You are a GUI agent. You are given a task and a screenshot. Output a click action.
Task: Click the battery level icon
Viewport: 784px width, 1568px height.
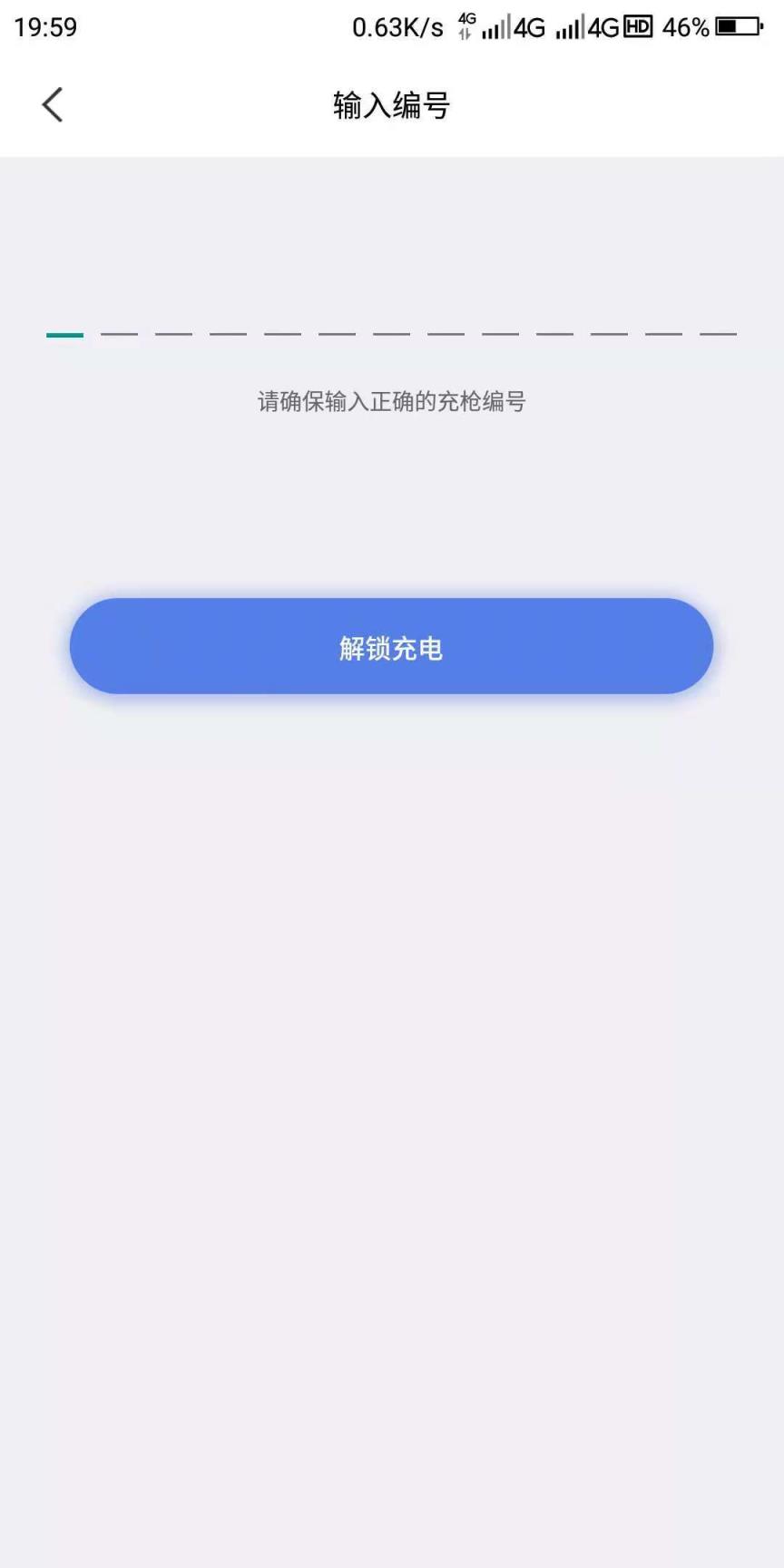735,27
